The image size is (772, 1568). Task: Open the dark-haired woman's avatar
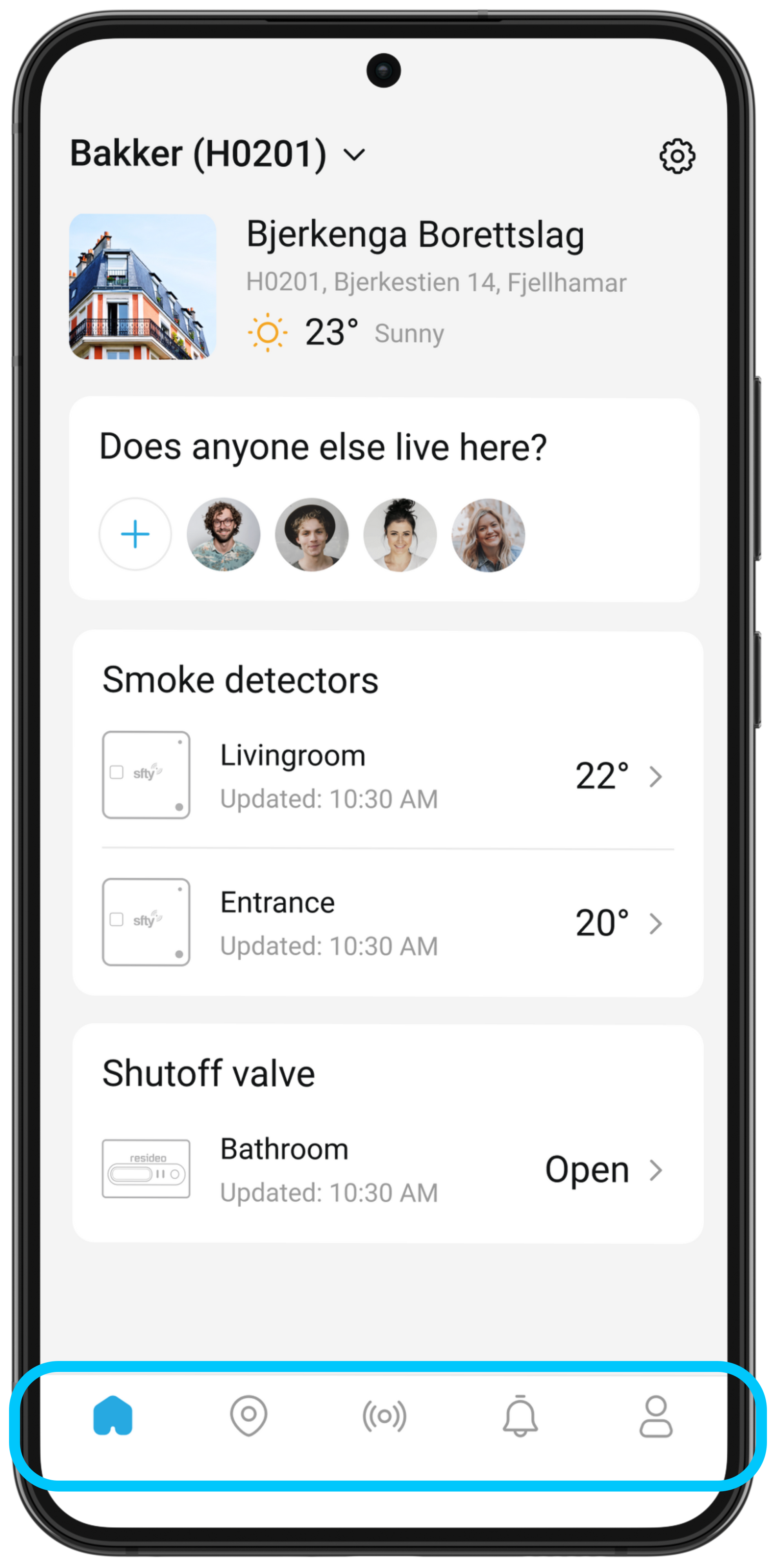[400, 534]
